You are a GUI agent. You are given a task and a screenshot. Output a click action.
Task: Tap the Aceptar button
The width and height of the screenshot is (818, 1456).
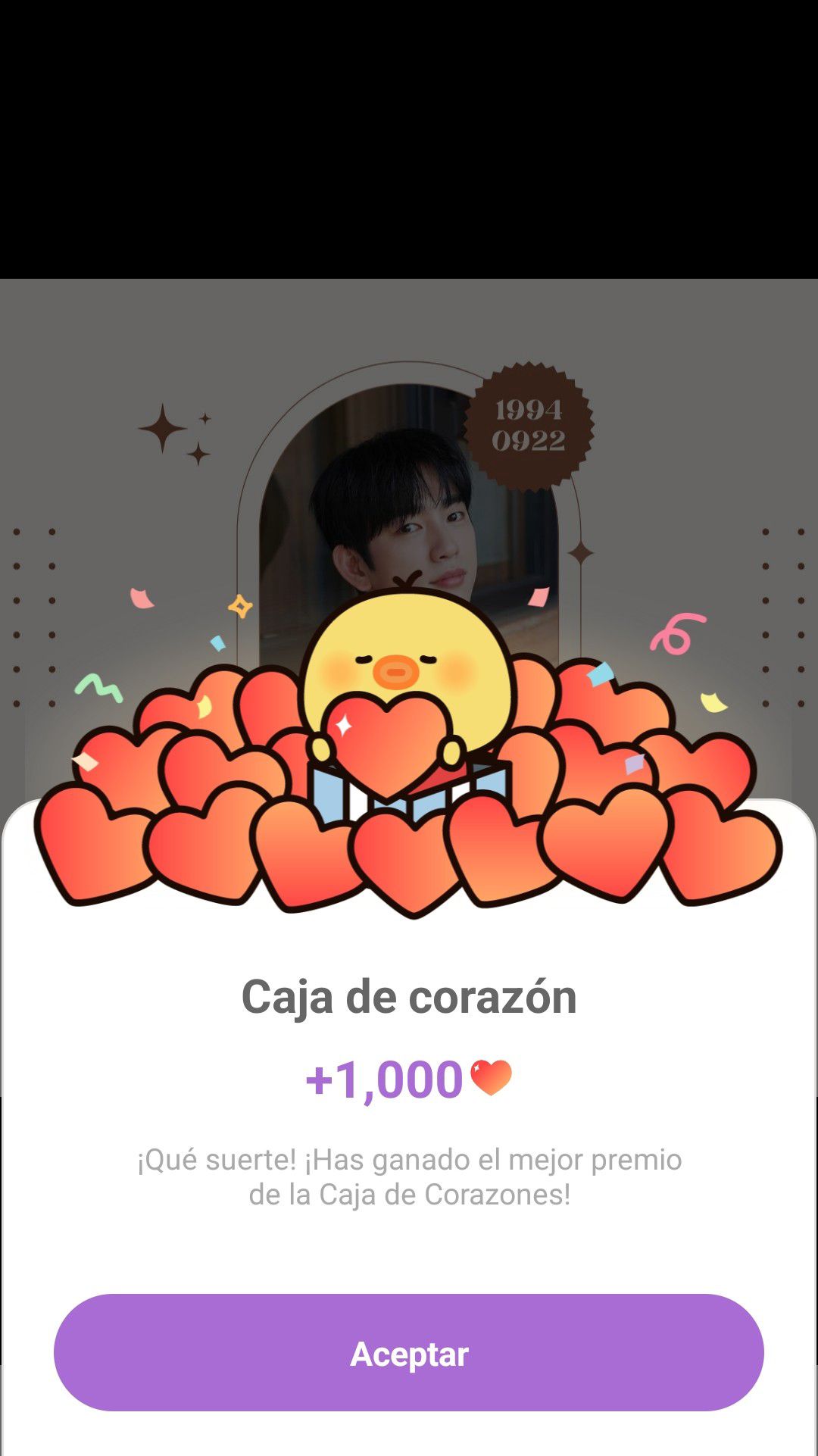(409, 1353)
